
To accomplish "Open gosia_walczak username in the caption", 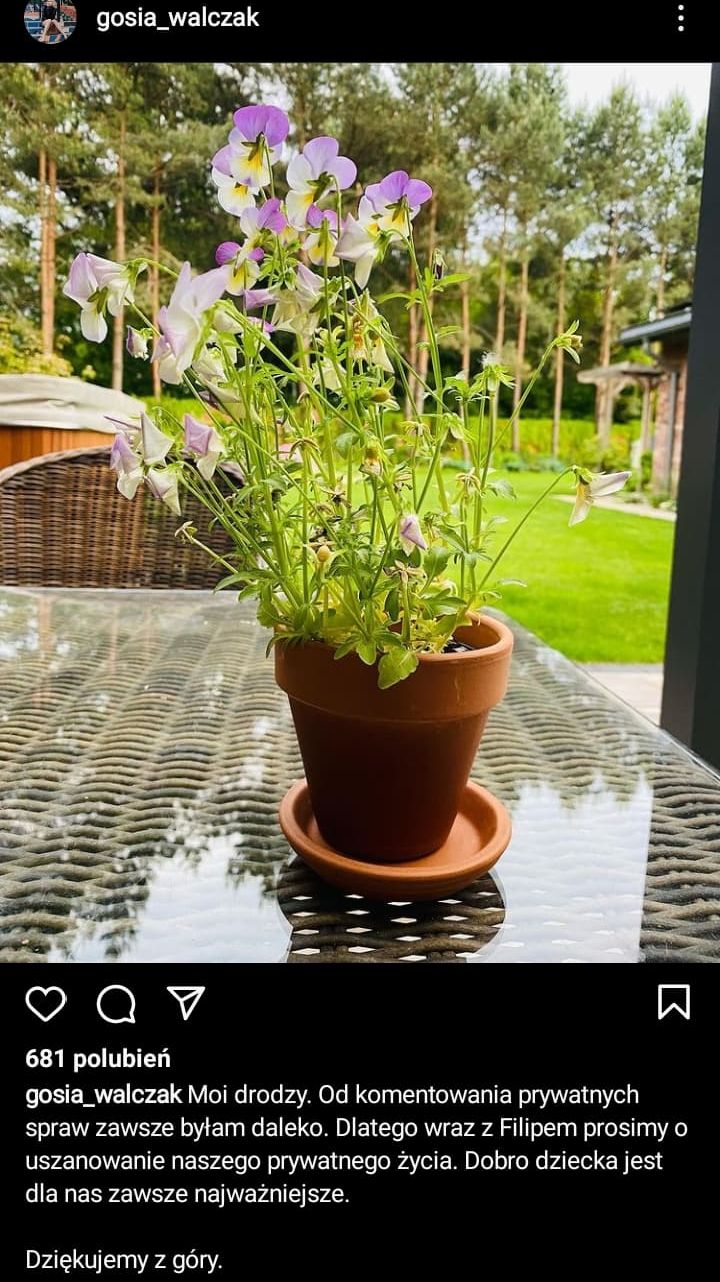I will [x=104, y=1095].
